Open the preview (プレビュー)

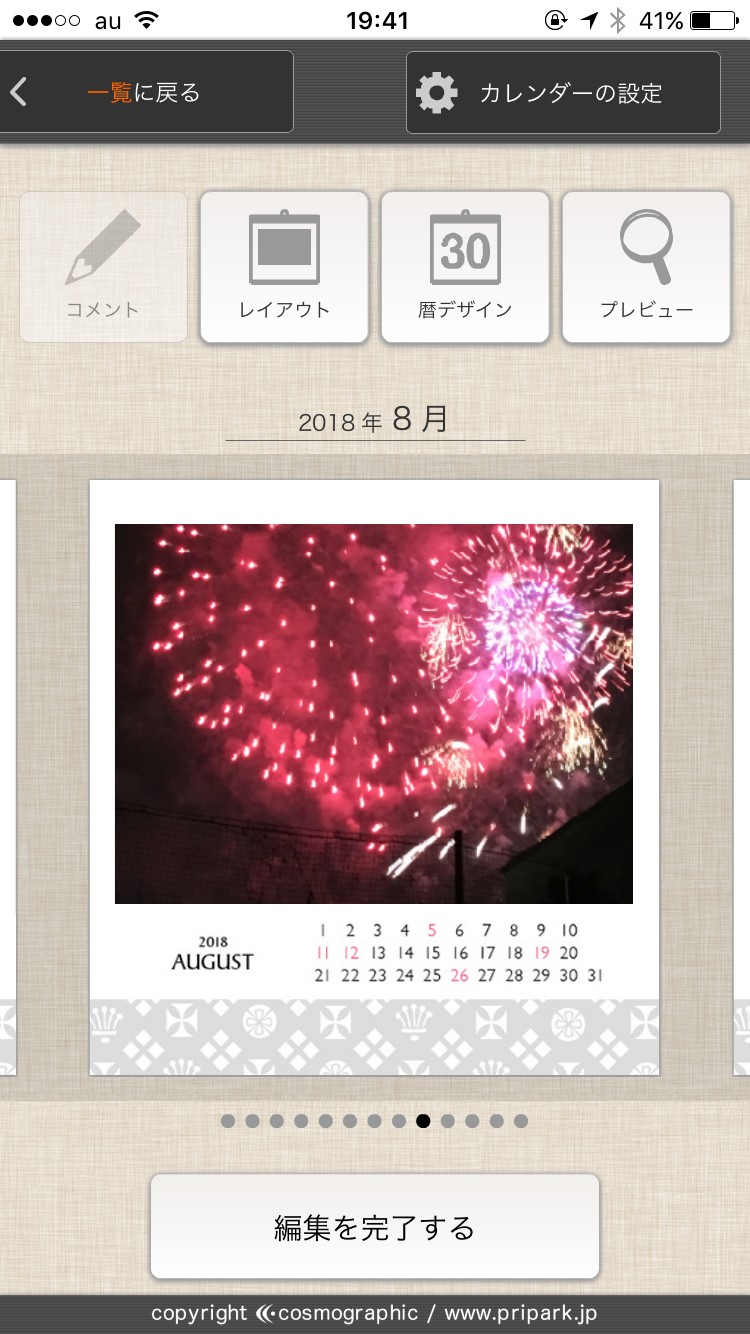point(646,267)
